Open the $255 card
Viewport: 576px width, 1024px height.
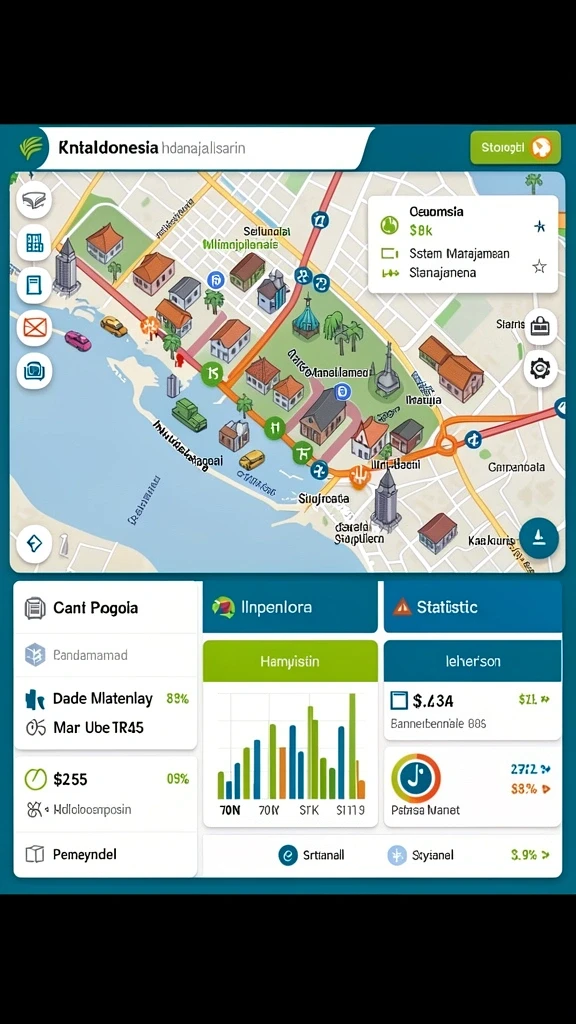point(106,792)
